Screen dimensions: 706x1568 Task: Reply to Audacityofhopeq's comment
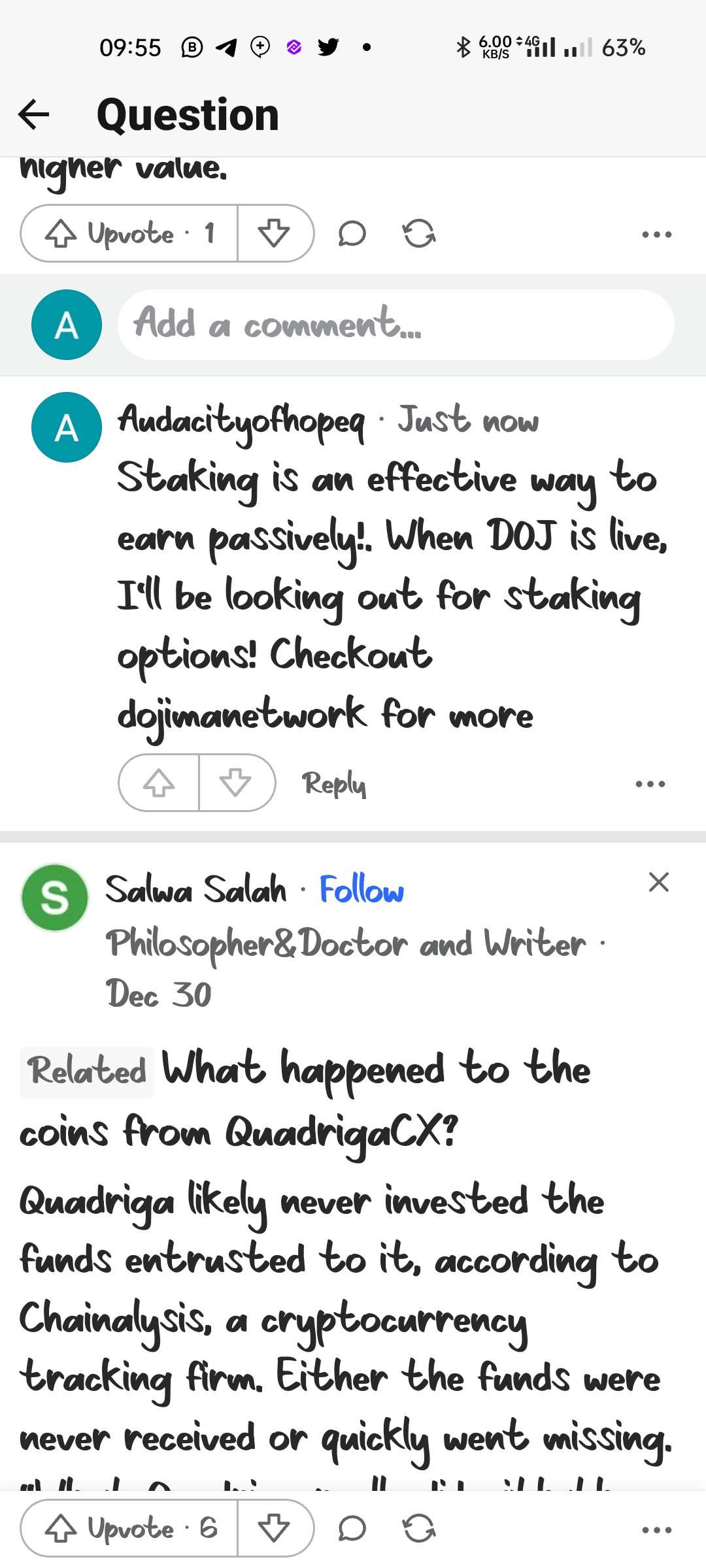coord(333,783)
